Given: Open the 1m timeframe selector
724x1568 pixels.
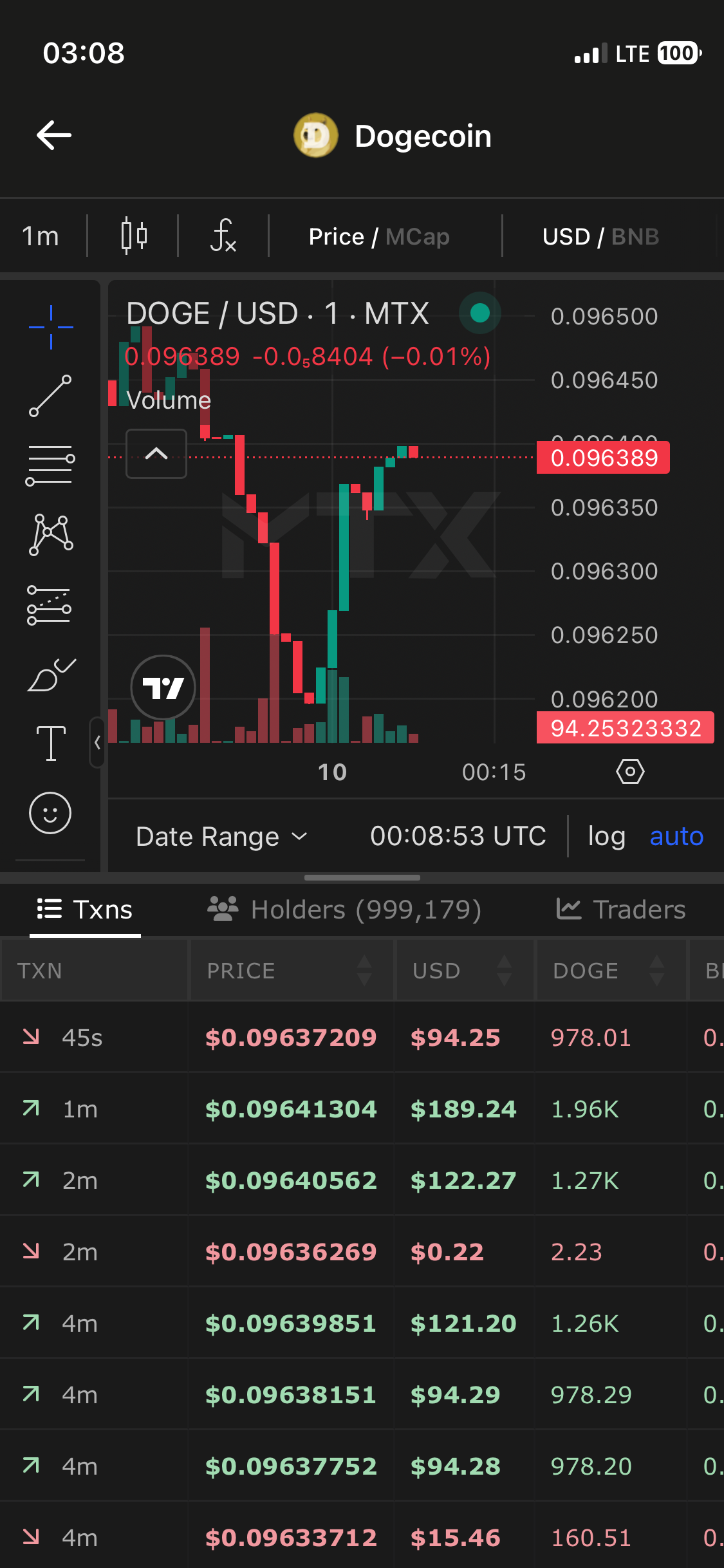Looking at the screenshot, I should coord(40,236).
